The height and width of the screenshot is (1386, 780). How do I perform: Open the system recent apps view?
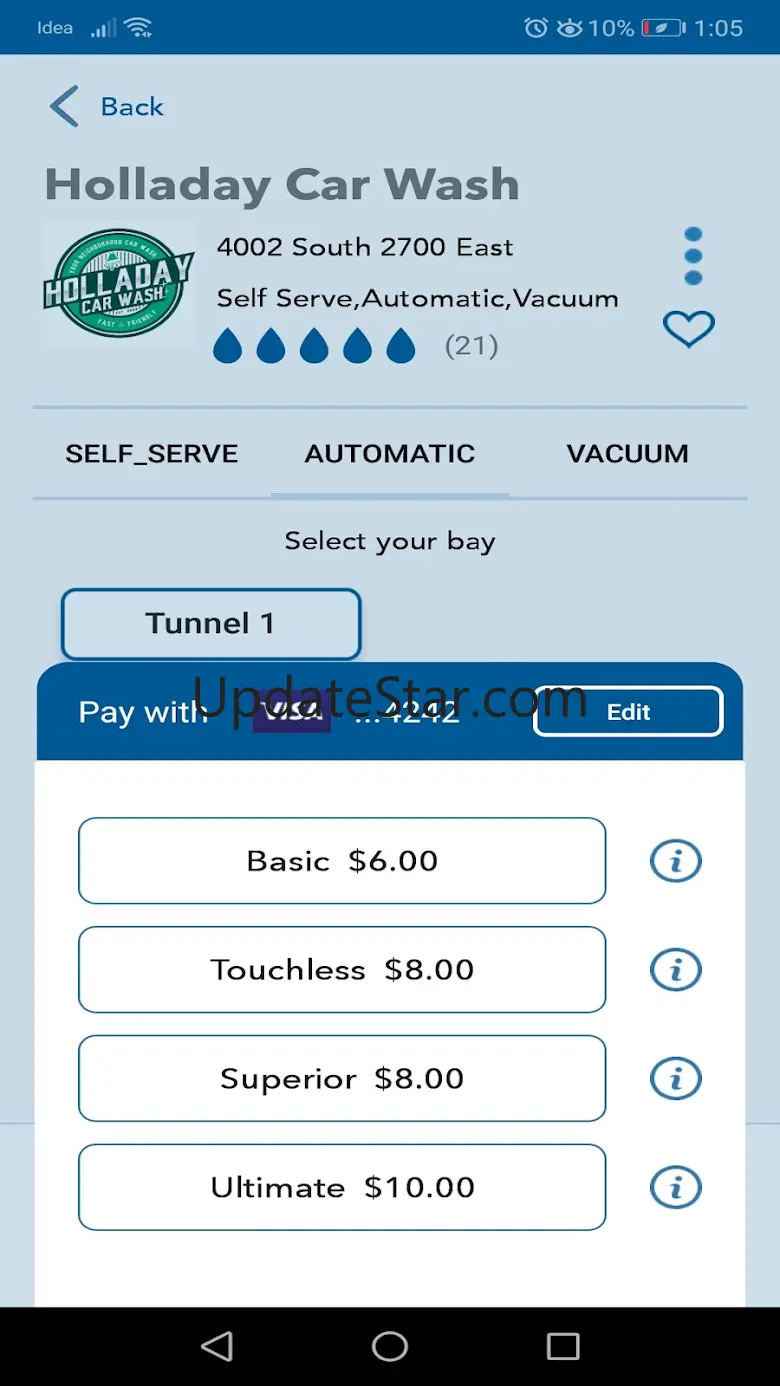click(563, 1346)
